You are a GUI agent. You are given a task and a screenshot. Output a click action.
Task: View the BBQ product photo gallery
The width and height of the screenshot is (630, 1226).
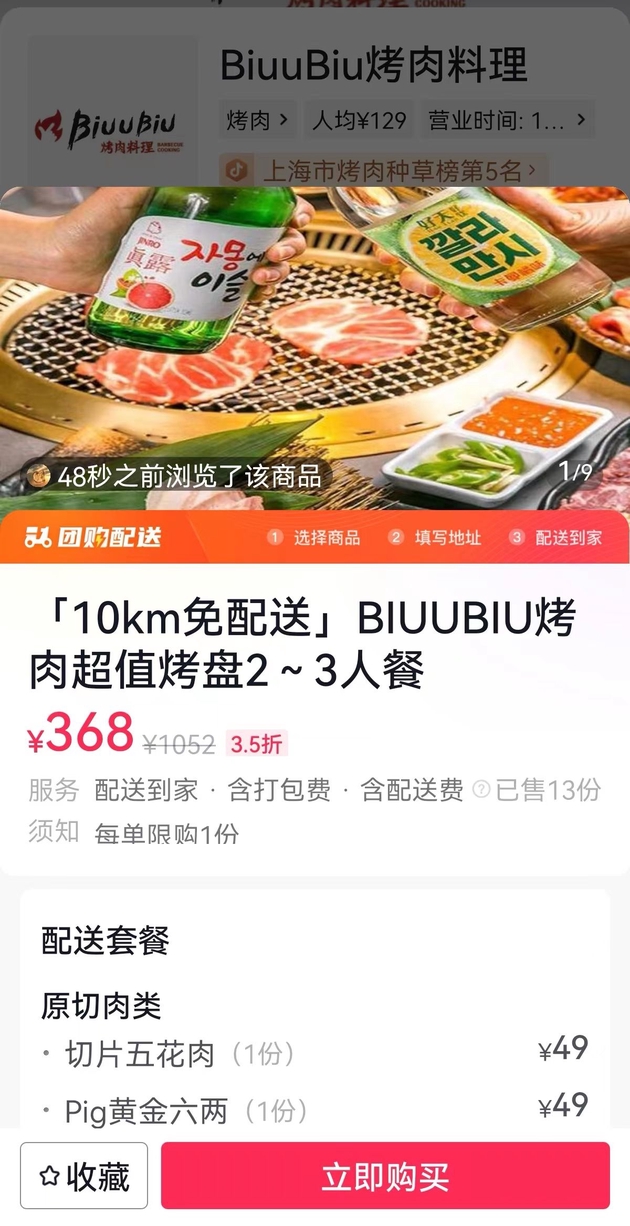(x=315, y=350)
